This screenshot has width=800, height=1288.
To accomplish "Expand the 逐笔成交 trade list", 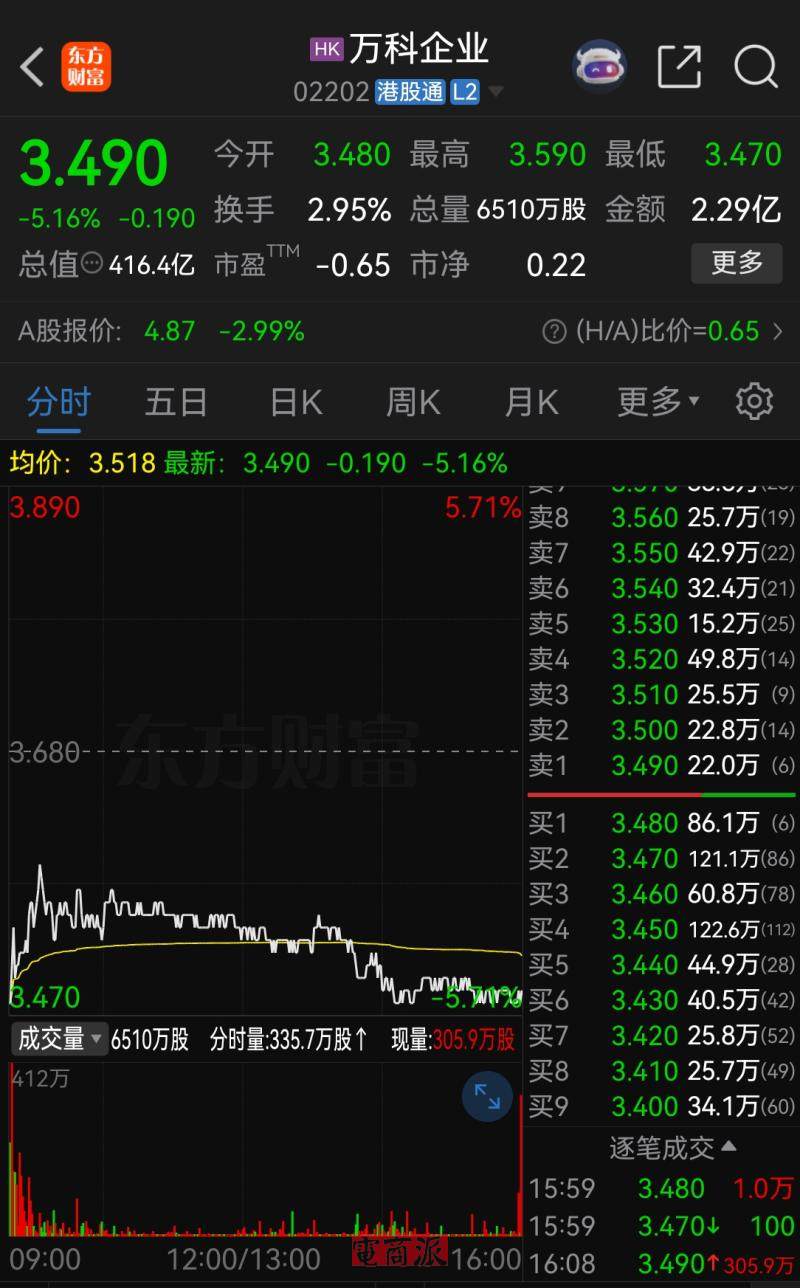I will tap(673, 1147).
